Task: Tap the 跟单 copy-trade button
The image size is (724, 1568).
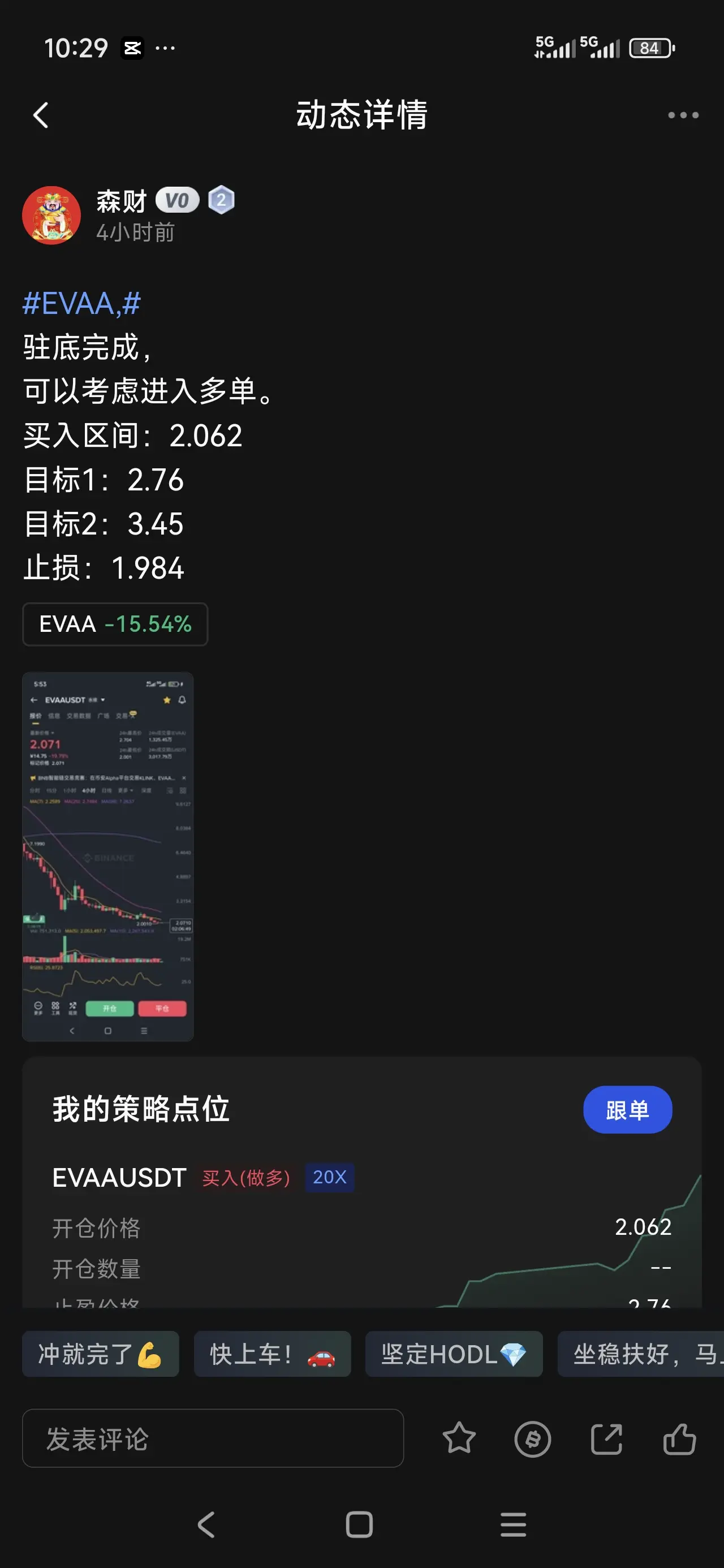Action: coord(627,1110)
